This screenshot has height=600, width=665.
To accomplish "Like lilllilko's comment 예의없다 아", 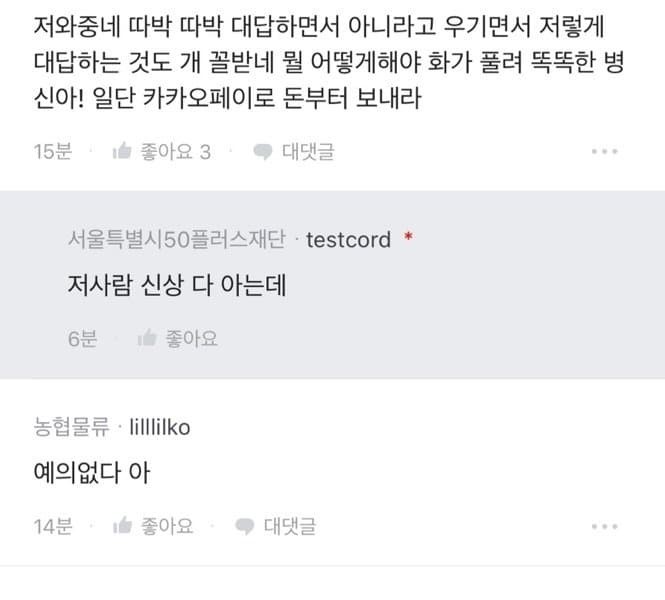I will point(153,525).
